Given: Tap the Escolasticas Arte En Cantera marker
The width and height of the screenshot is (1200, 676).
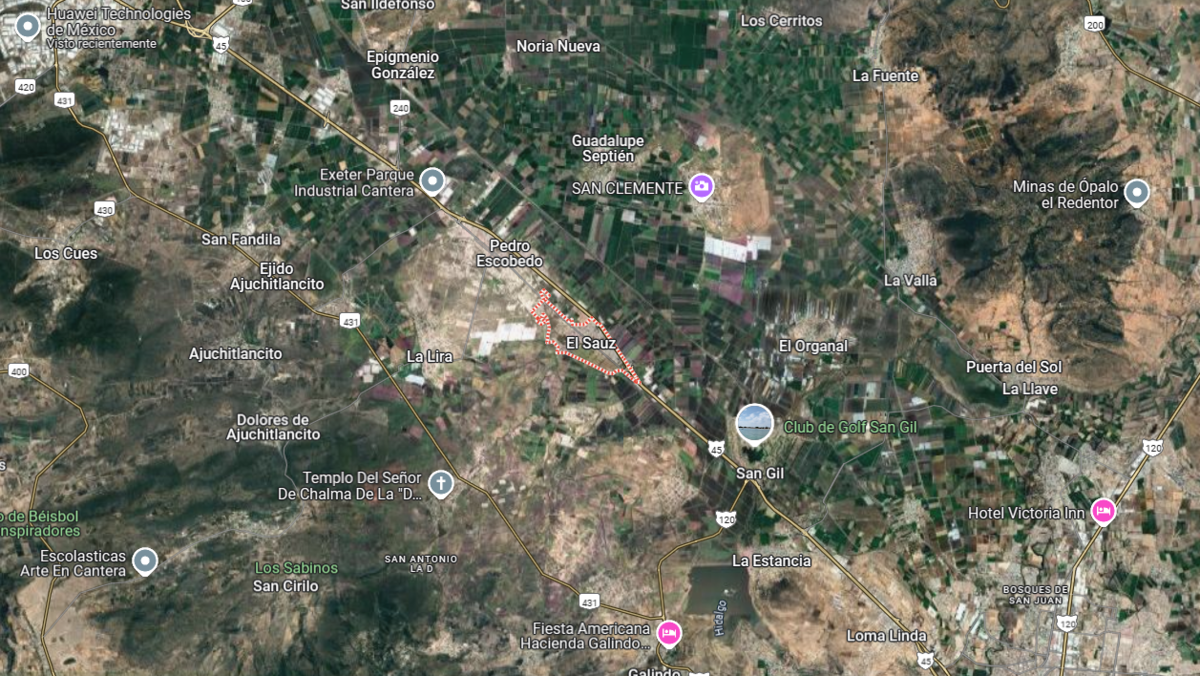Looking at the screenshot, I should tap(146, 561).
